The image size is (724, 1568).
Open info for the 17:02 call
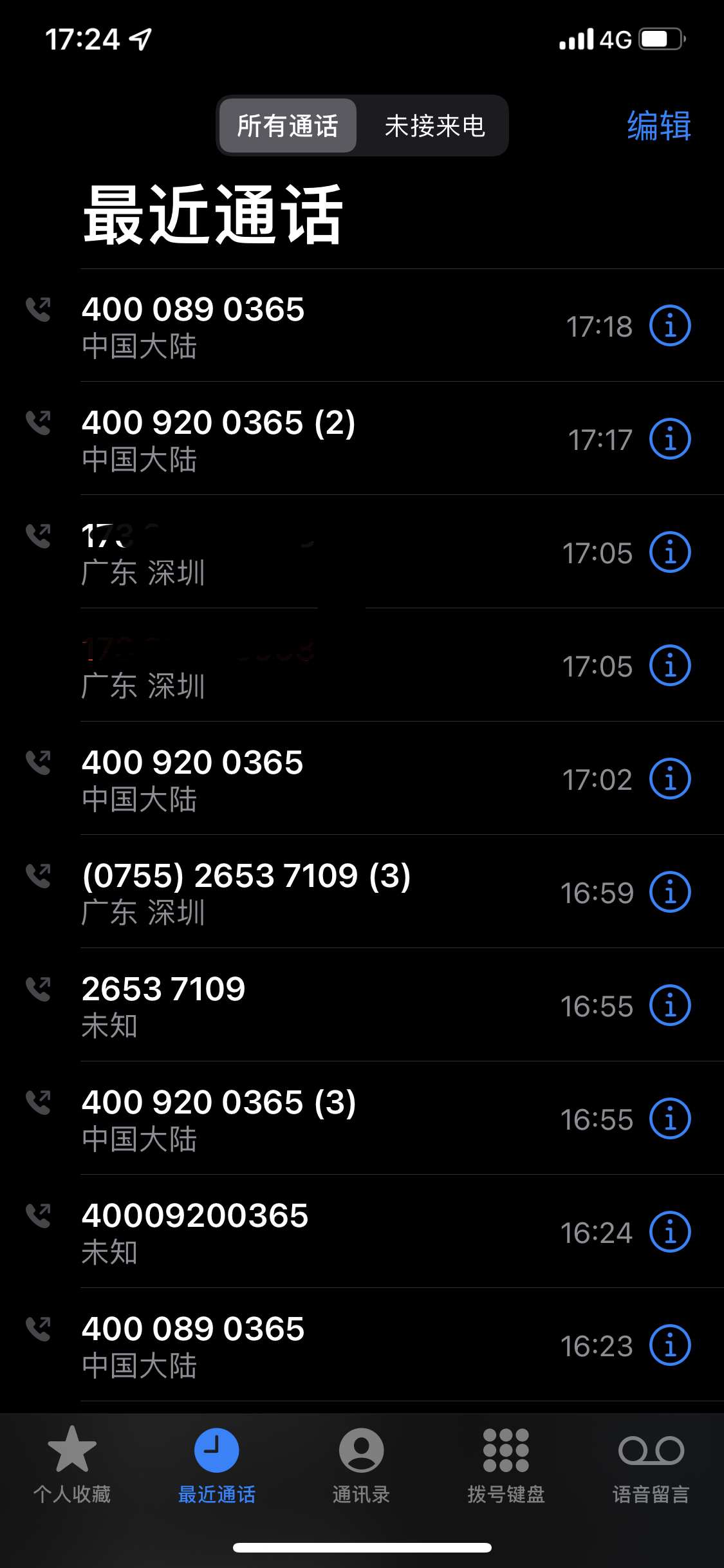click(x=669, y=779)
